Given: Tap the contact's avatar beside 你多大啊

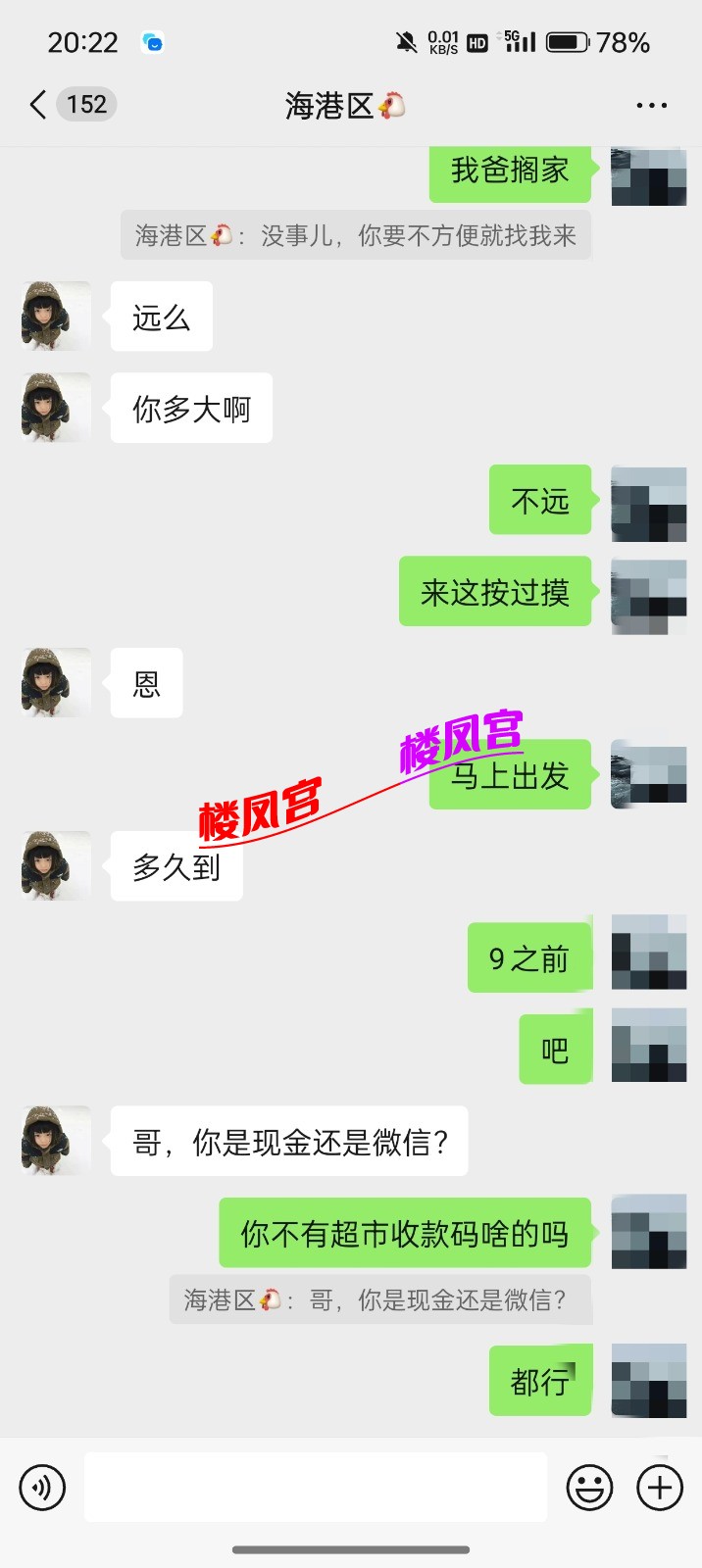Looking at the screenshot, I should (x=56, y=408).
